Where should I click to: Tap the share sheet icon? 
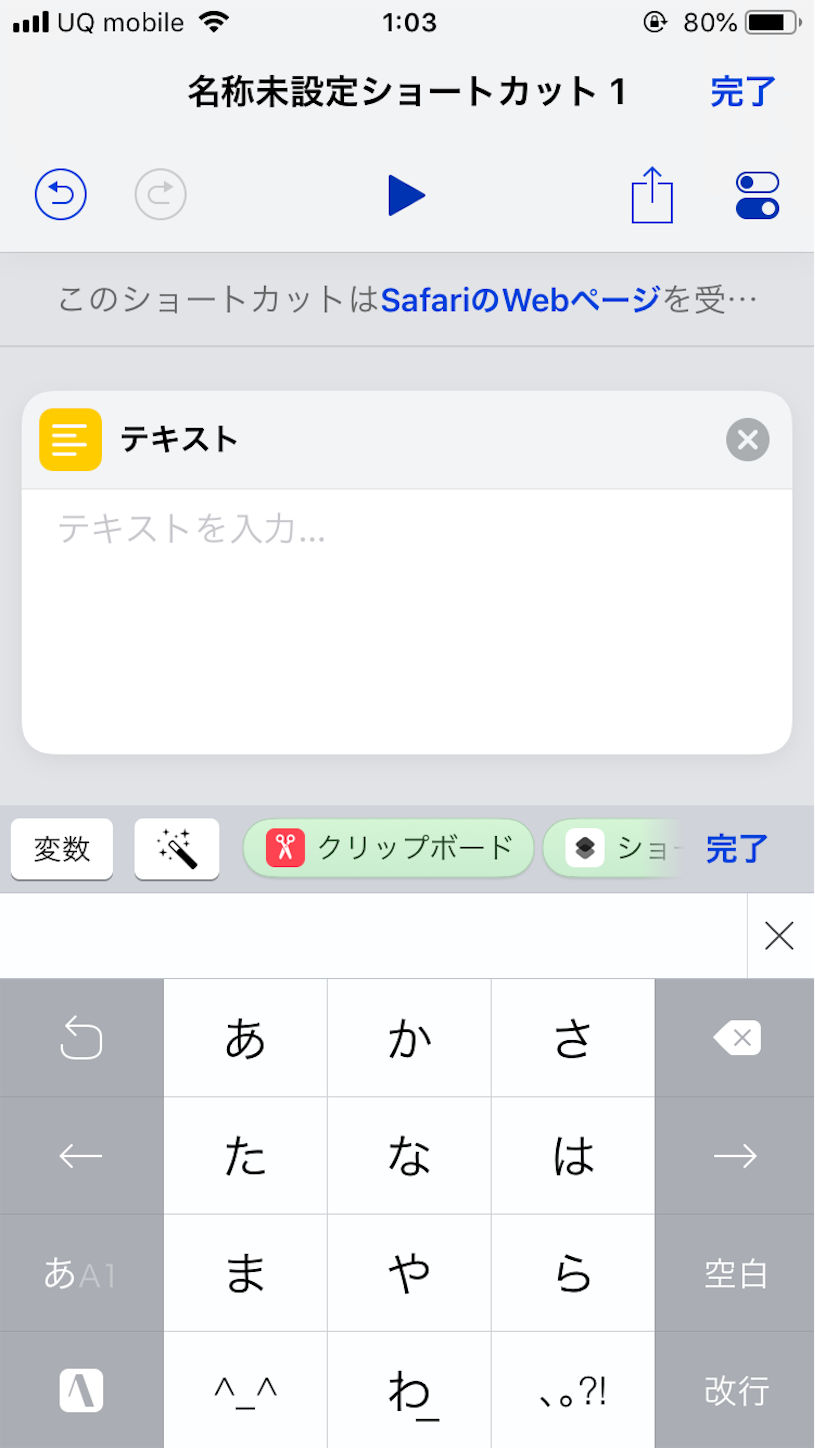(x=652, y=195)
